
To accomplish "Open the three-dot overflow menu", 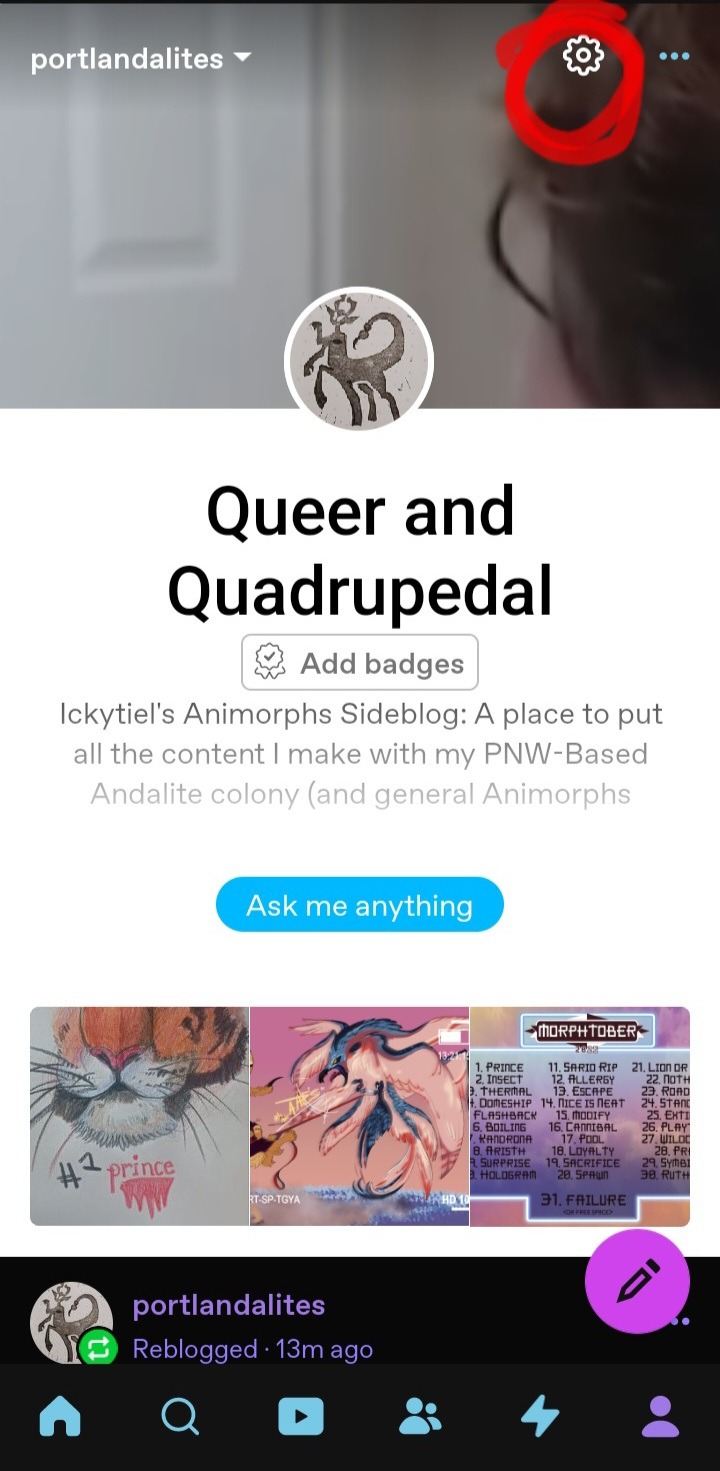I will click(674, 57).
